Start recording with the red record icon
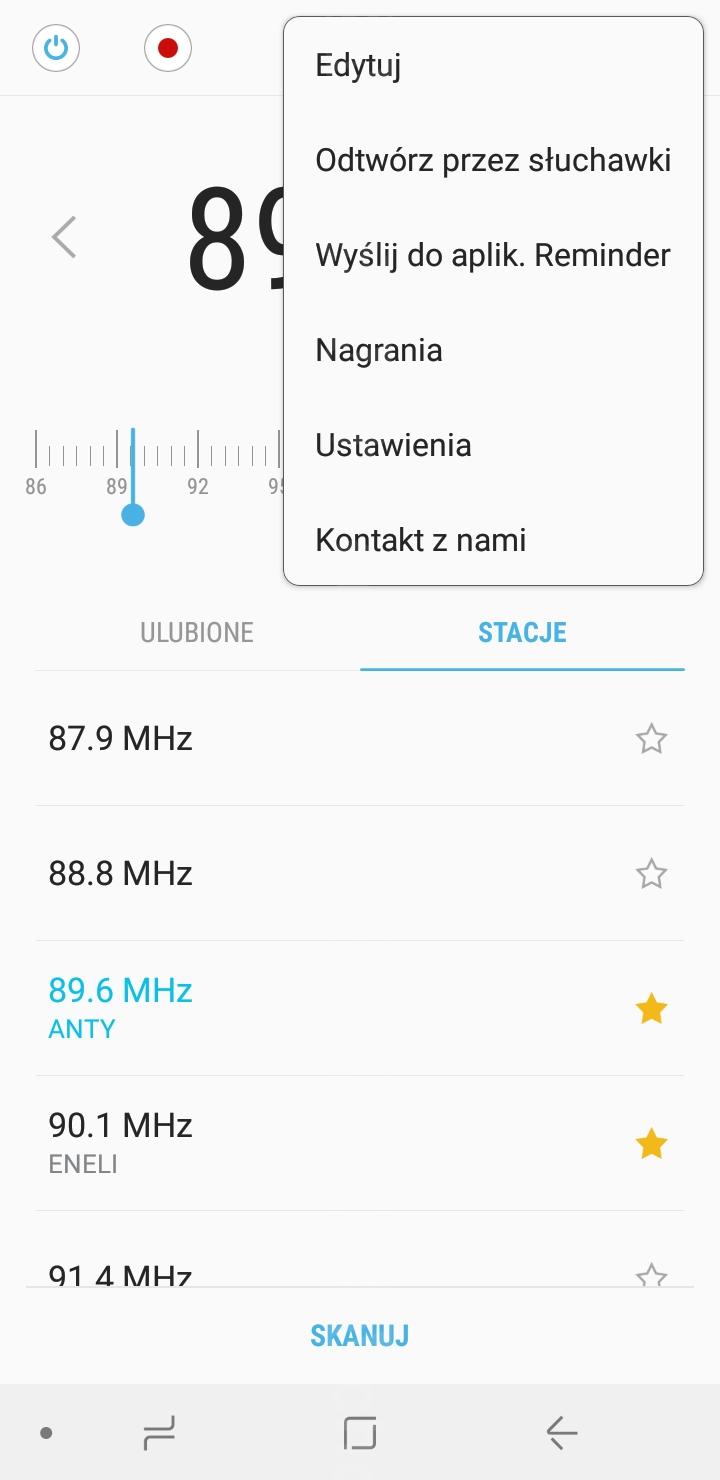This screenshot has width=720, height=1480. click(168, 48)
